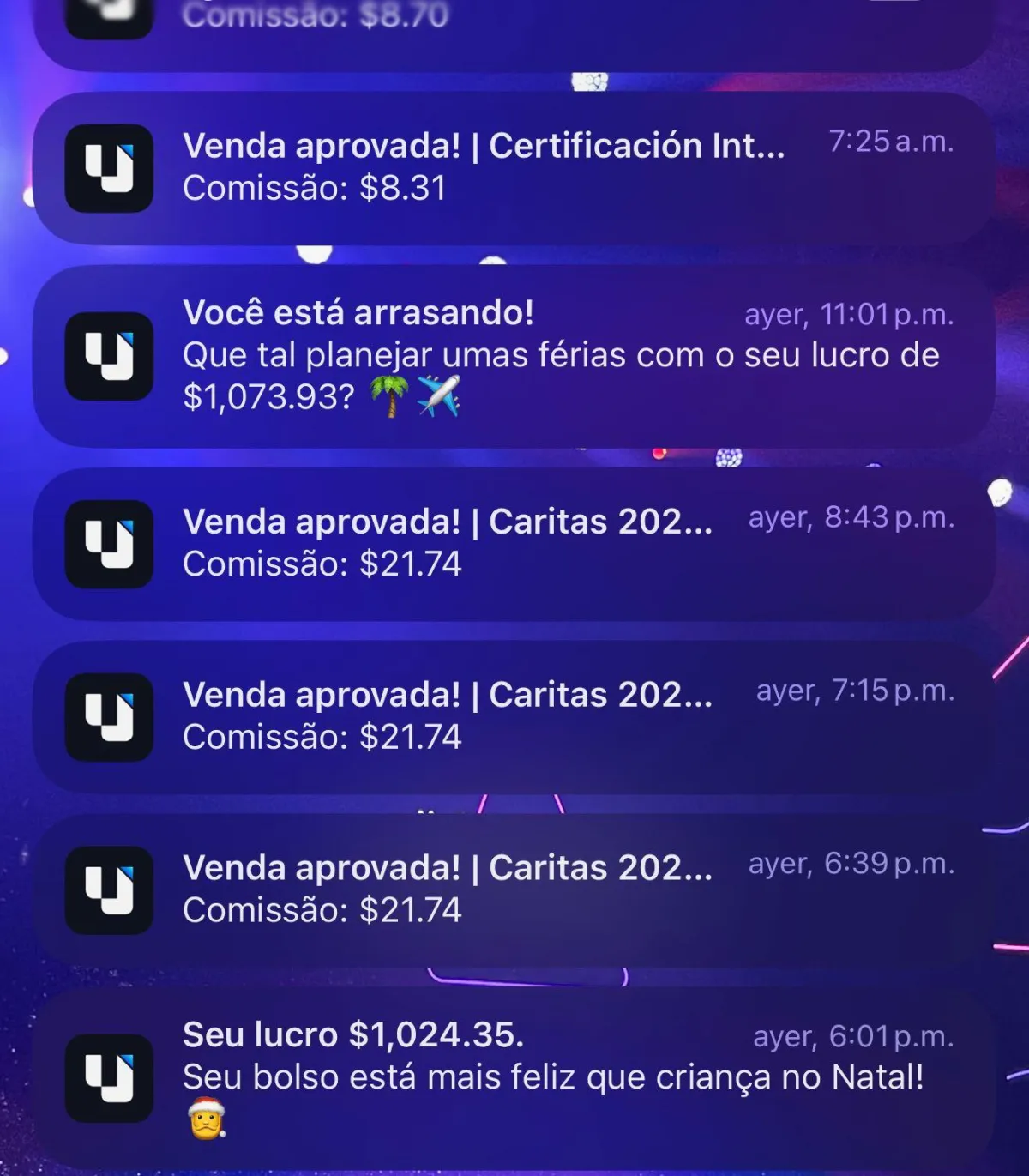
Task: View the Caritas sale notification from 6:39 p.m.
Action: (x=514, y=890)
